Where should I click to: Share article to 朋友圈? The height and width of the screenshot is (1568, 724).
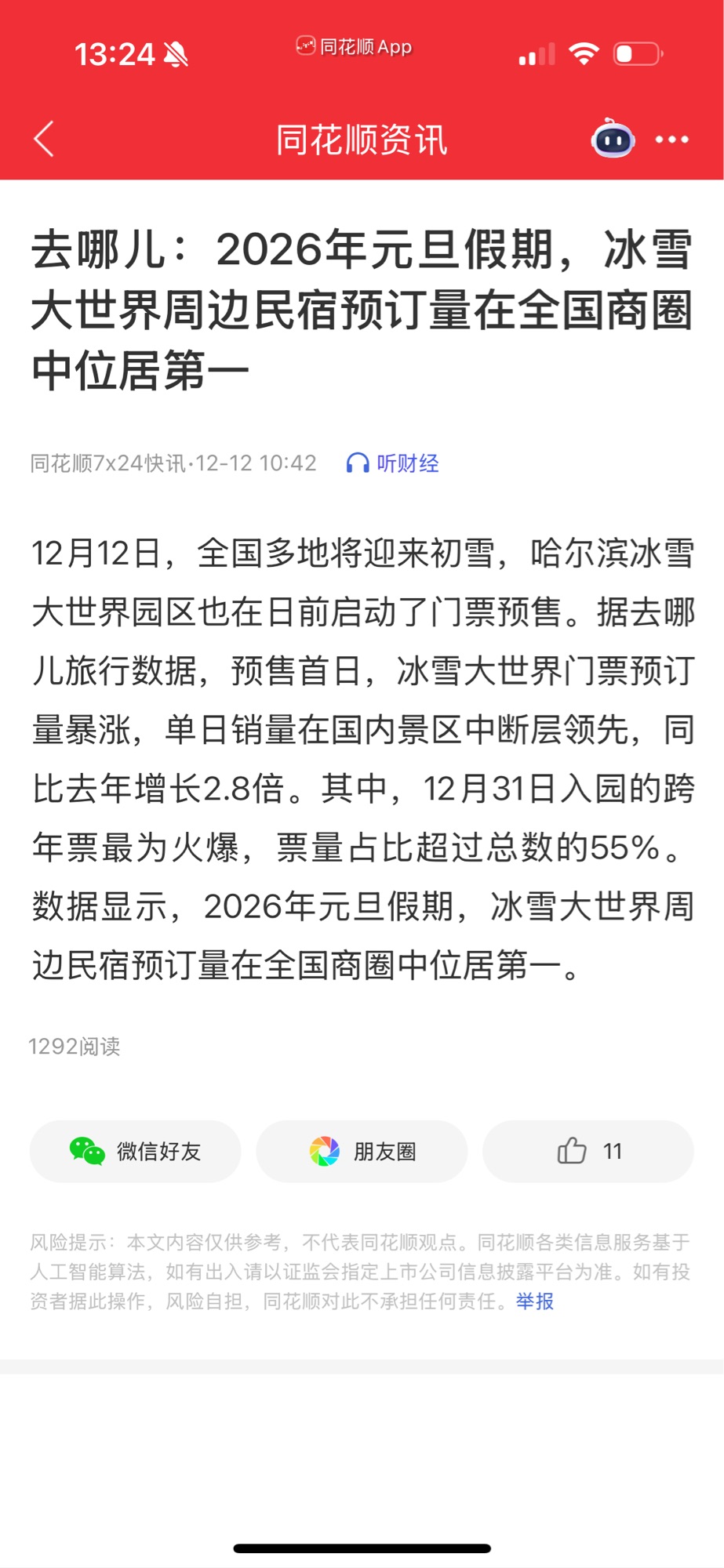[x=362, y=1151]
